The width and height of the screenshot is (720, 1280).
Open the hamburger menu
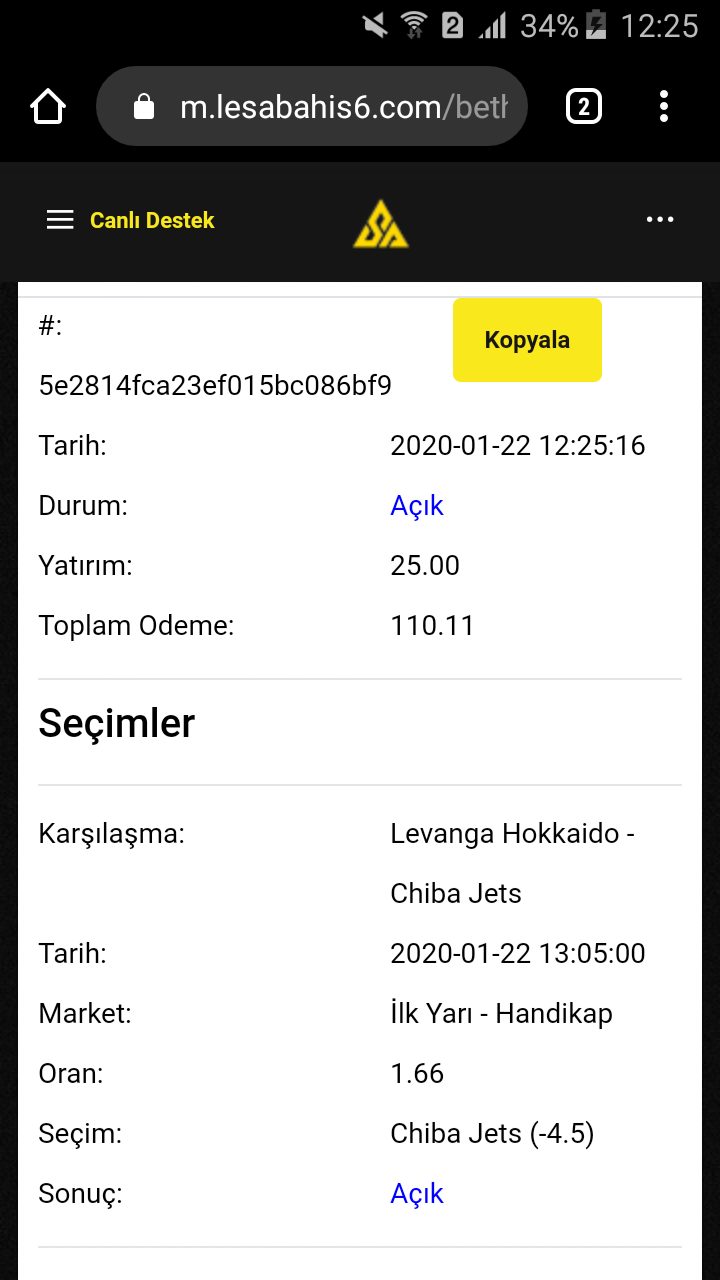60,220
